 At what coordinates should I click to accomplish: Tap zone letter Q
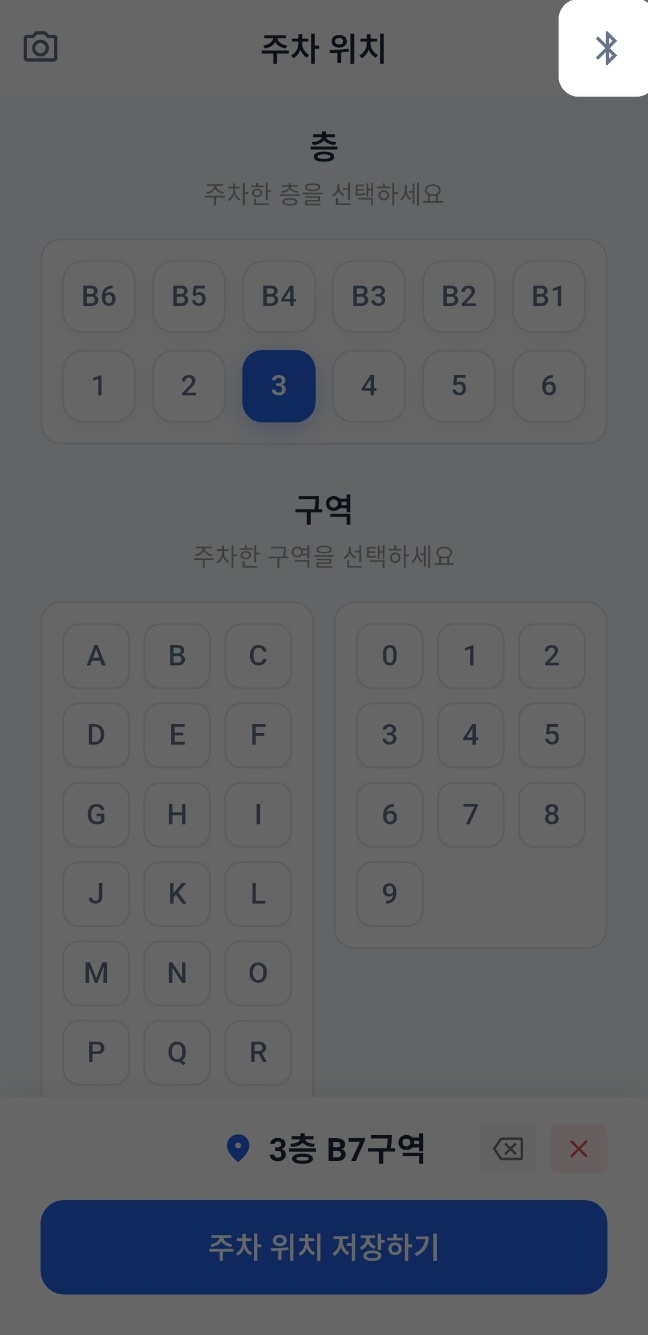point(177,1052)
